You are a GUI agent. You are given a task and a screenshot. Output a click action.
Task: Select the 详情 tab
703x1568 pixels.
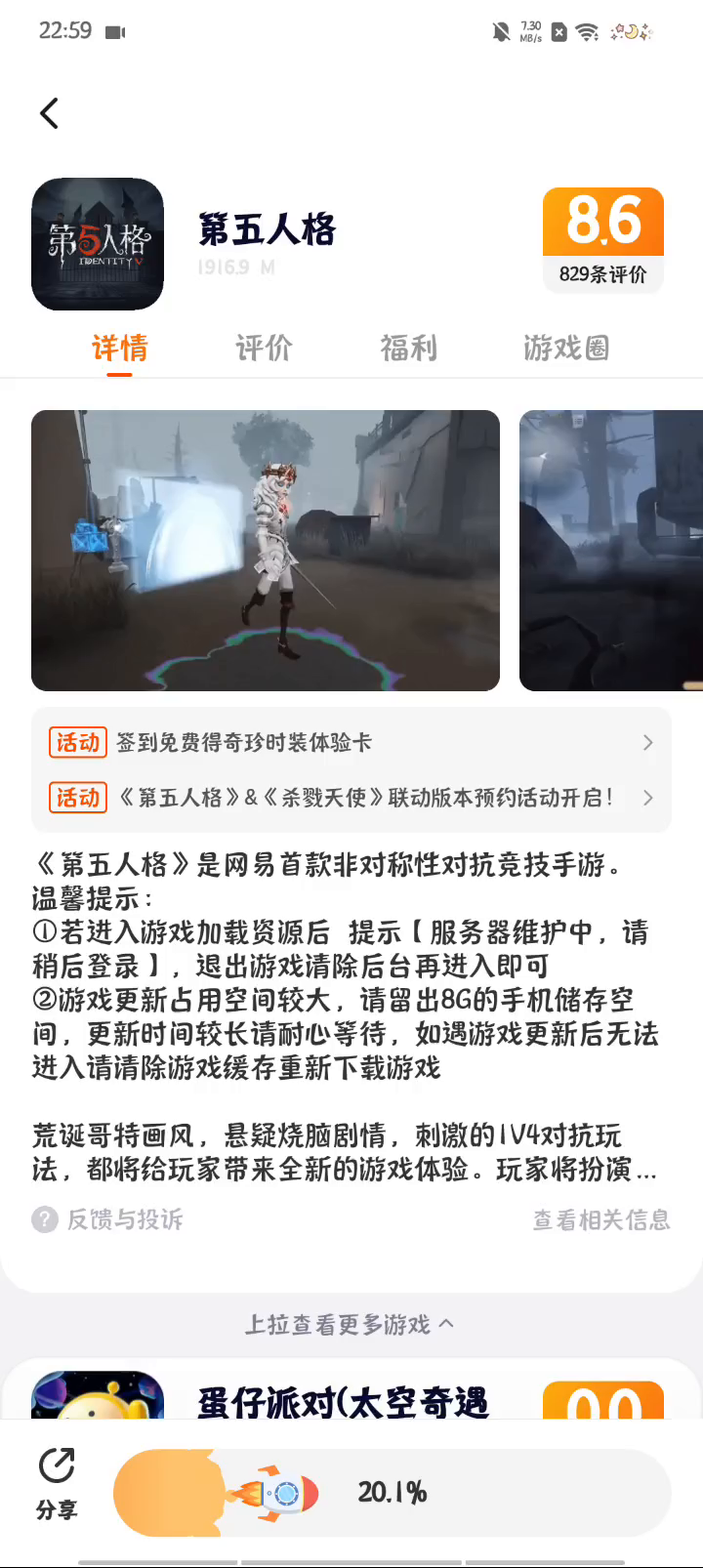(x=119, y=348)
